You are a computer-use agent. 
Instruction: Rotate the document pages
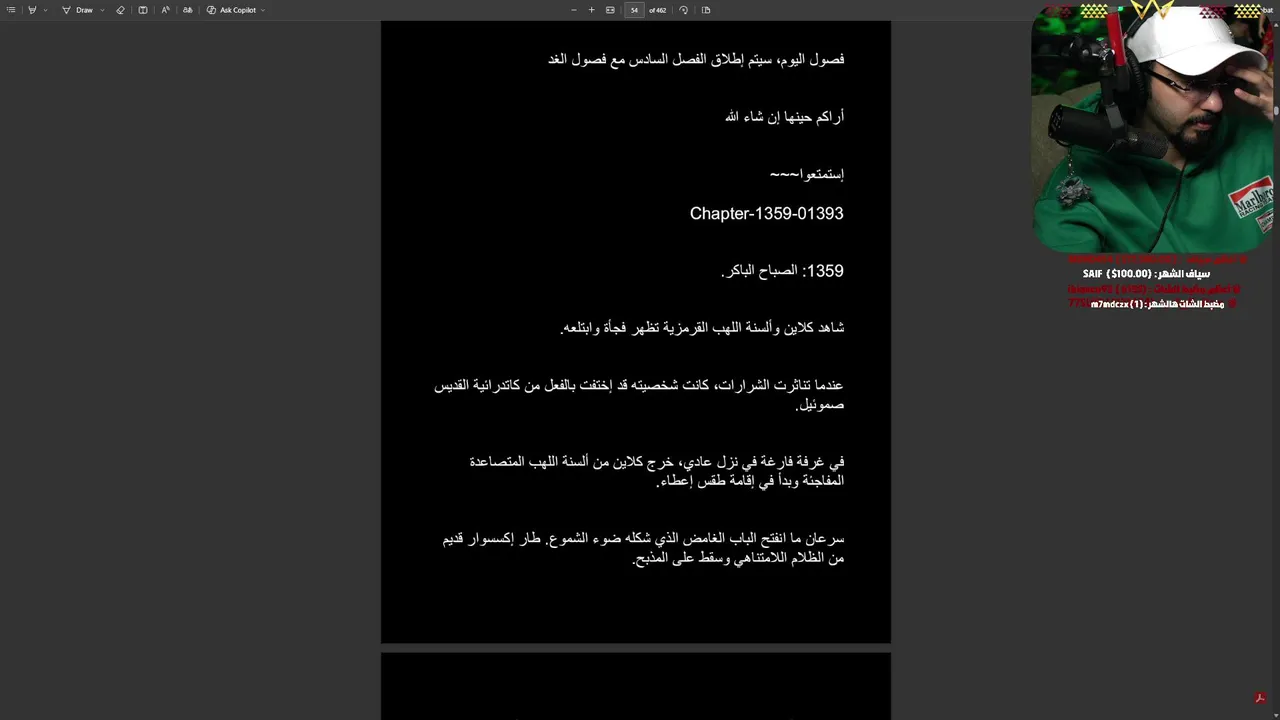pos(684,10)
